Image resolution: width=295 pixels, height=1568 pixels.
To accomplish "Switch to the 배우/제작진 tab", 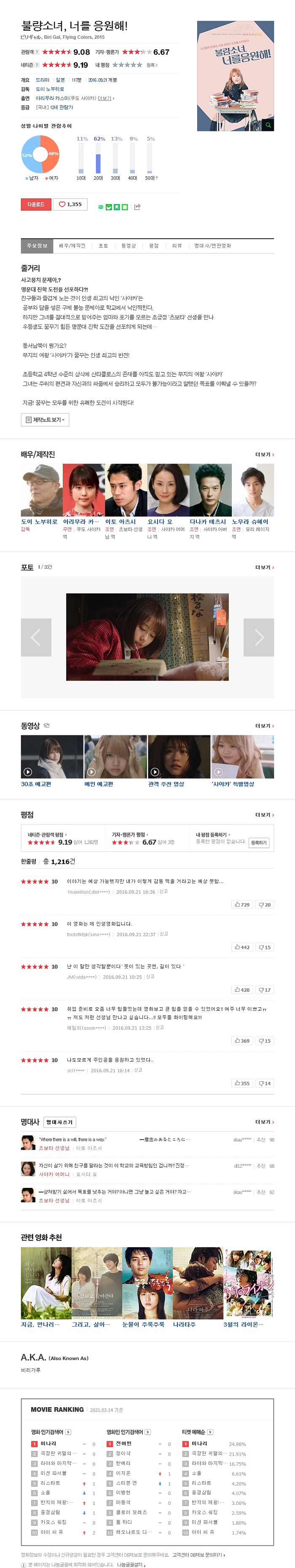I will click(x=72, y=245).
